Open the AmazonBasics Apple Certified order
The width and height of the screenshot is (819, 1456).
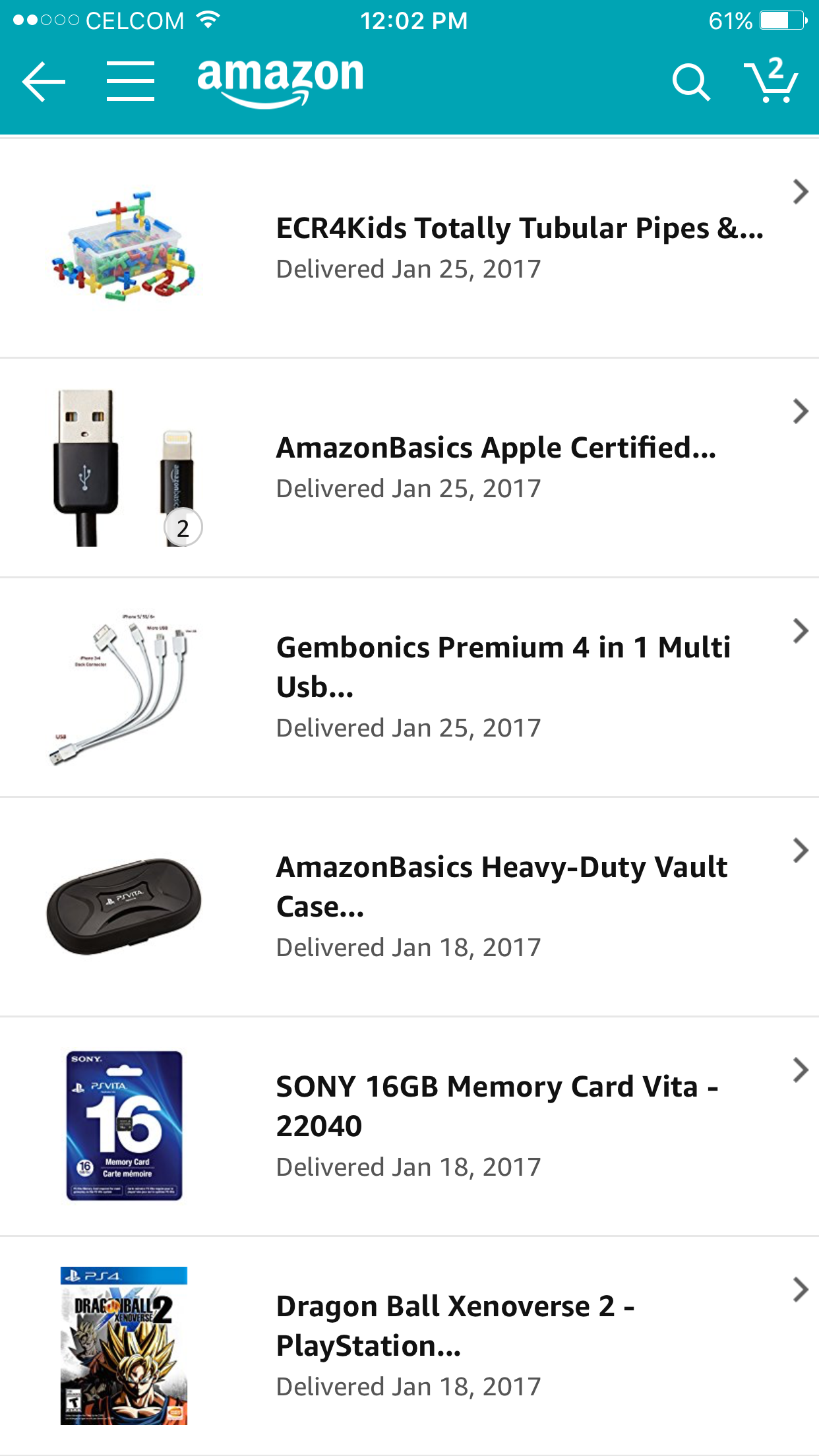(409, 467)
